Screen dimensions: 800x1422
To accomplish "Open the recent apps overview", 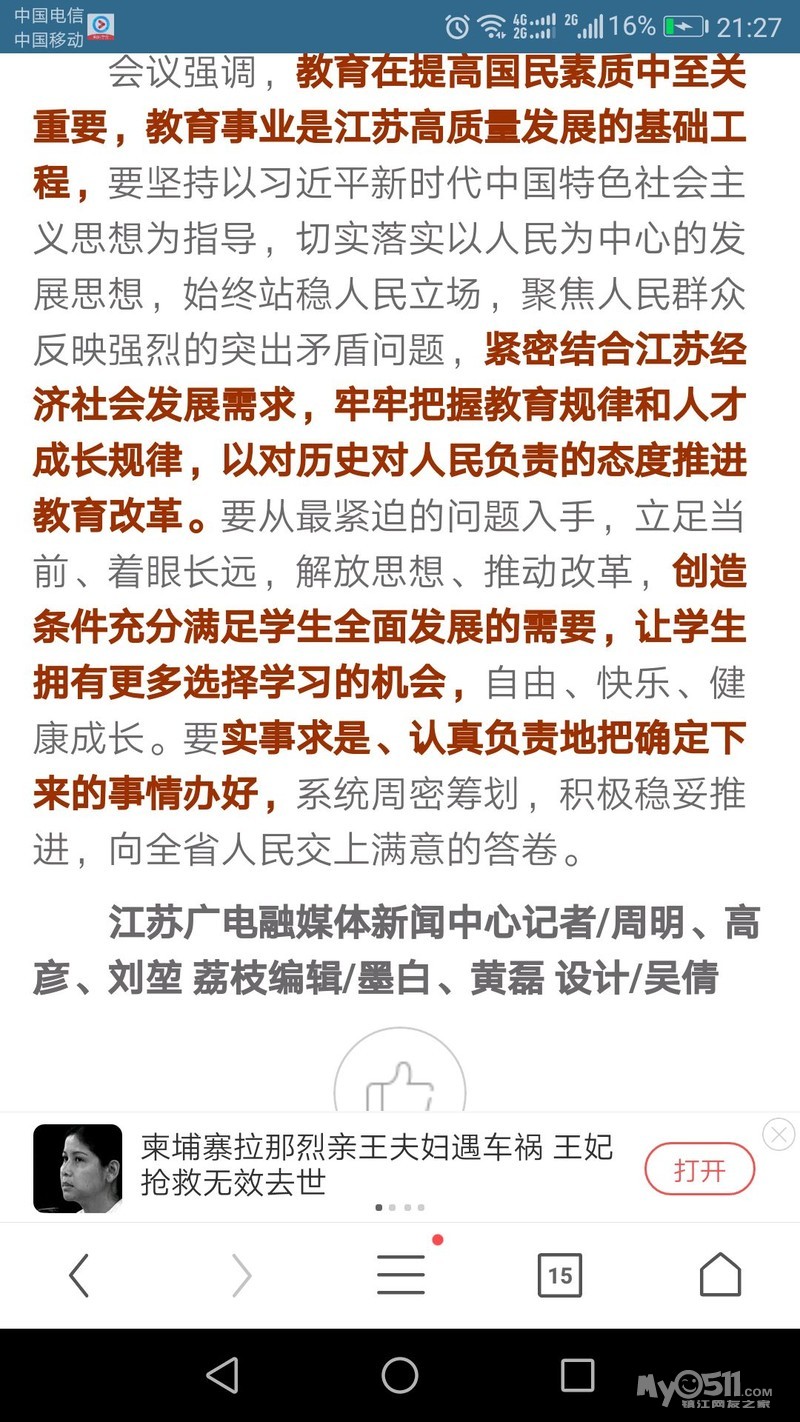I will click(x=577, y=1376).
